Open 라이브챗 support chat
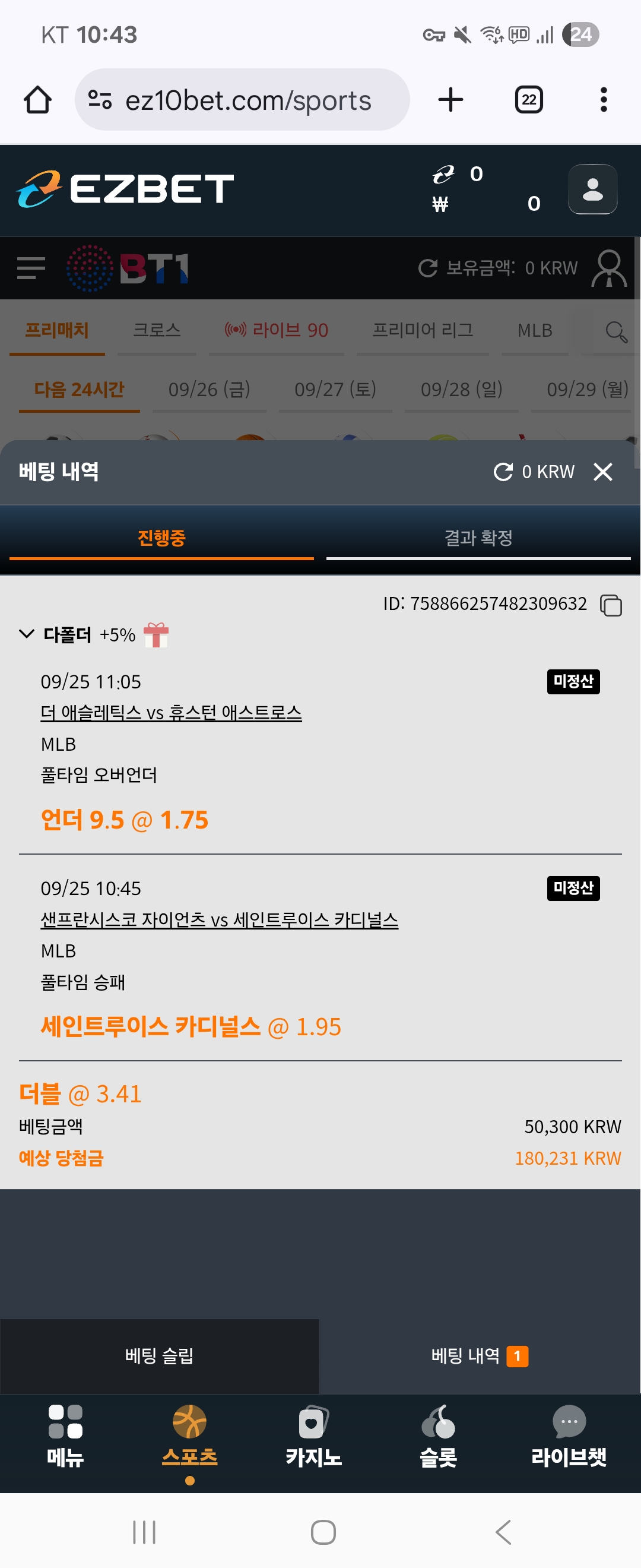Viewport: 641px width, 1568px height. tap(568, 1436)
